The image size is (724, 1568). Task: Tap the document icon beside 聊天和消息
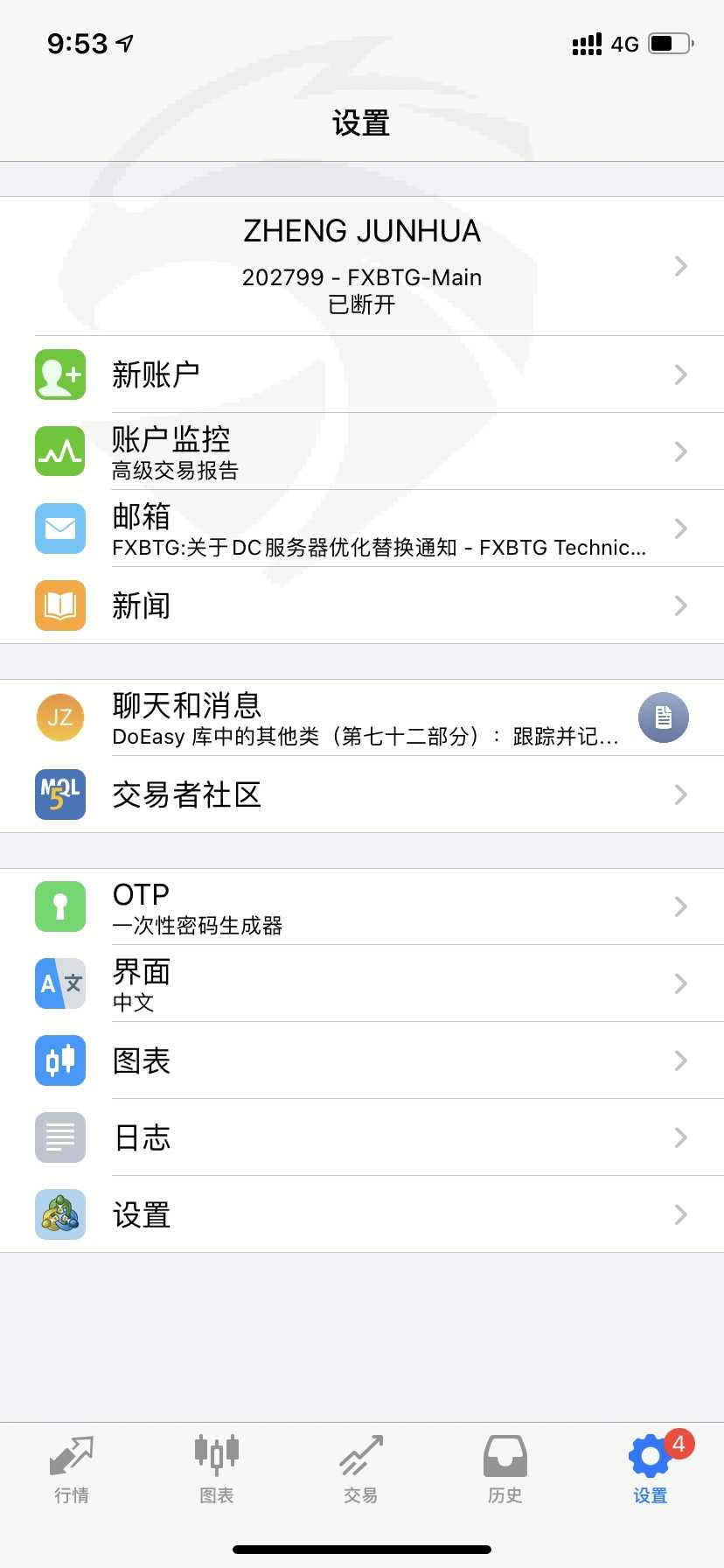coord(664,717)
